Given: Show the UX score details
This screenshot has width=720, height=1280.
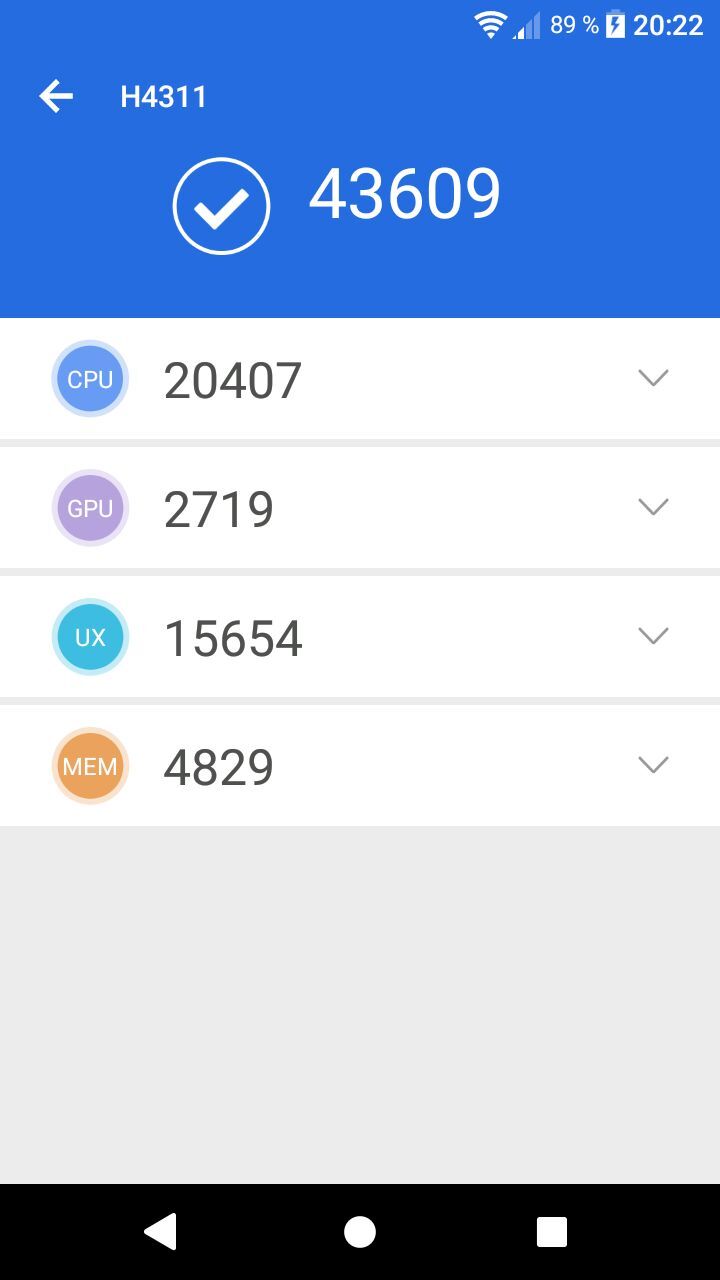Looking at the screenshot, I should tap(653, 636).
